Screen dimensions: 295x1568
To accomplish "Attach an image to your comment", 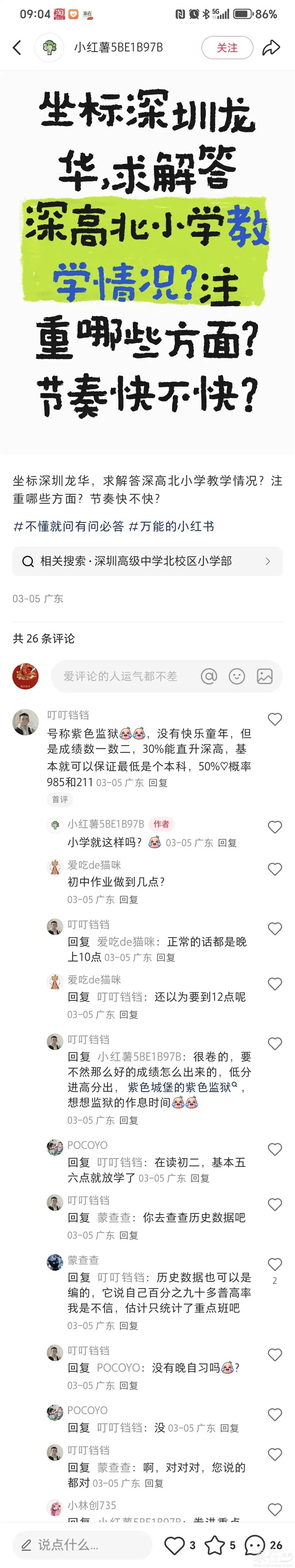I will 265,675.
